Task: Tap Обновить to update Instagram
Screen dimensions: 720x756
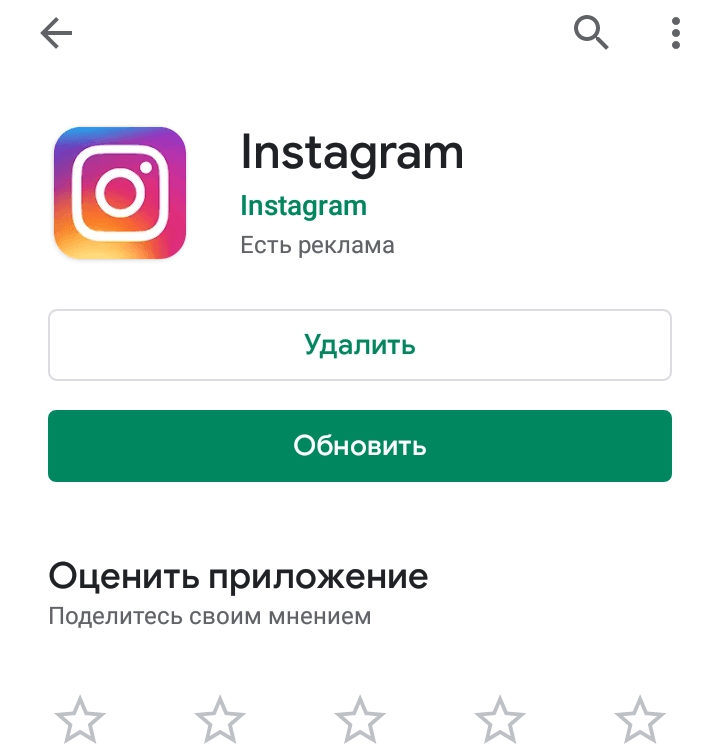Action: tap(360, 446)
